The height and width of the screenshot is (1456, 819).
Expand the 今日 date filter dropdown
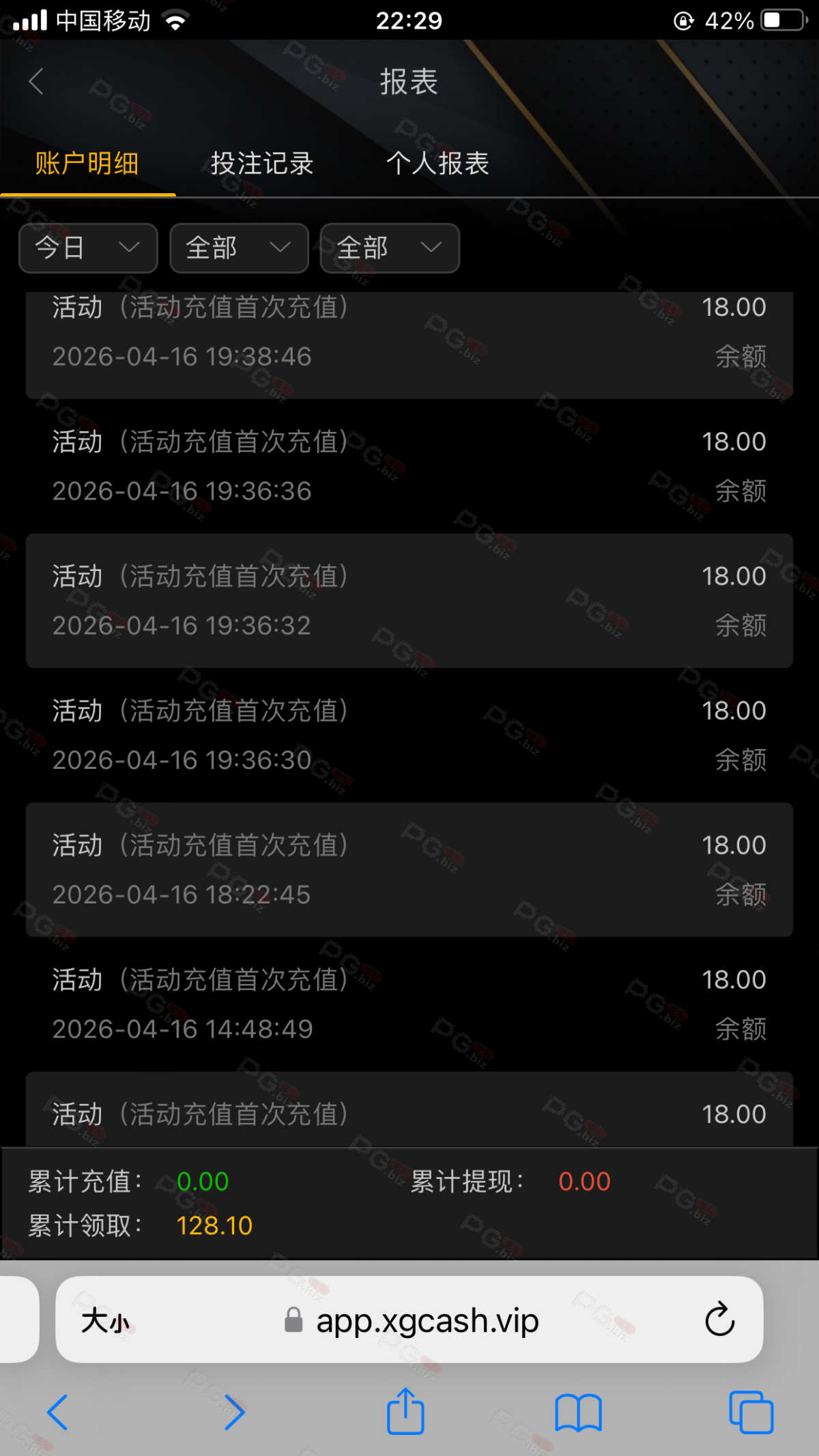click(x=89, y=248)
